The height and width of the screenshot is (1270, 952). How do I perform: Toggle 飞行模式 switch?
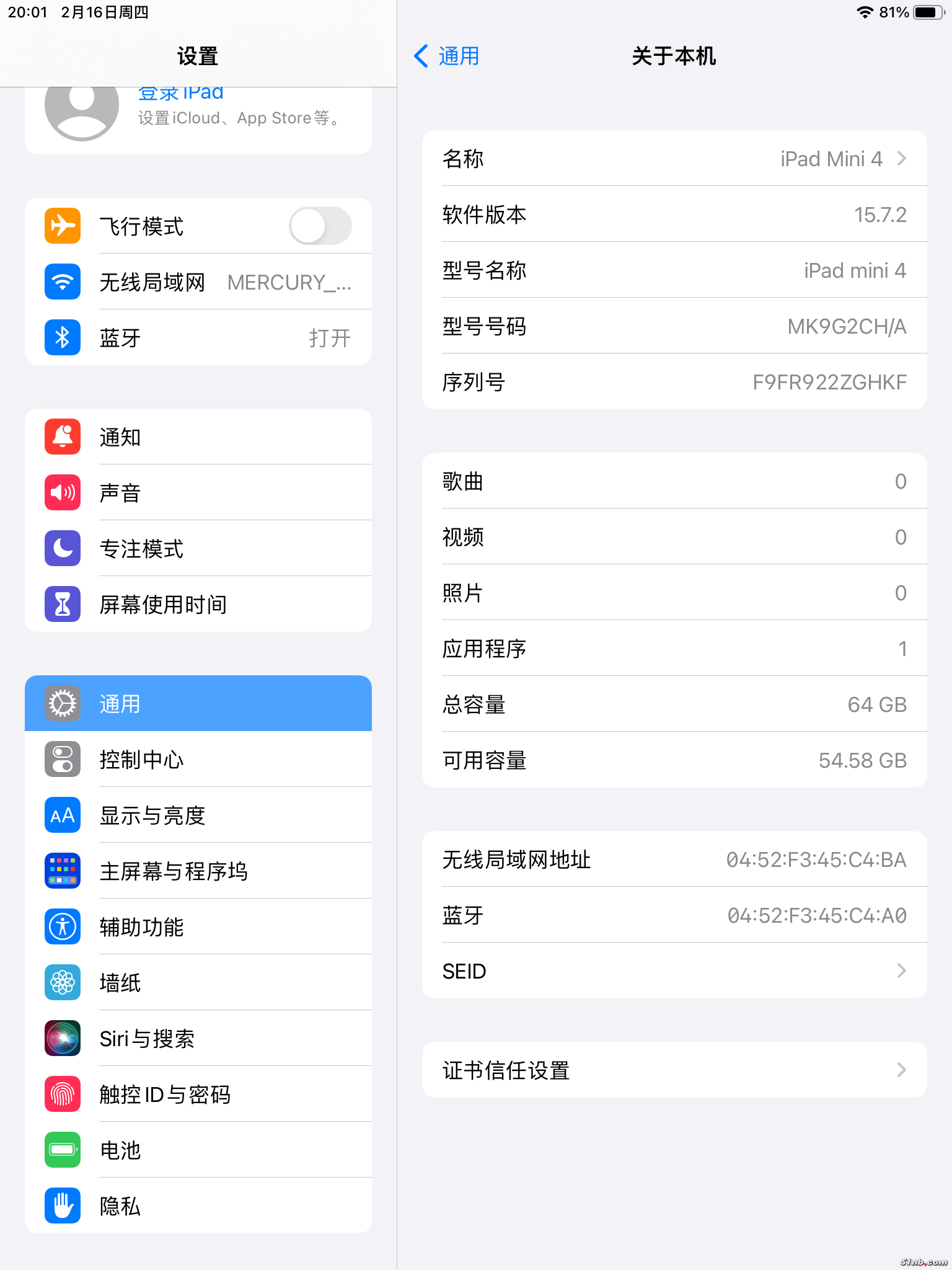pyautogui.click(x=320, y=226)
